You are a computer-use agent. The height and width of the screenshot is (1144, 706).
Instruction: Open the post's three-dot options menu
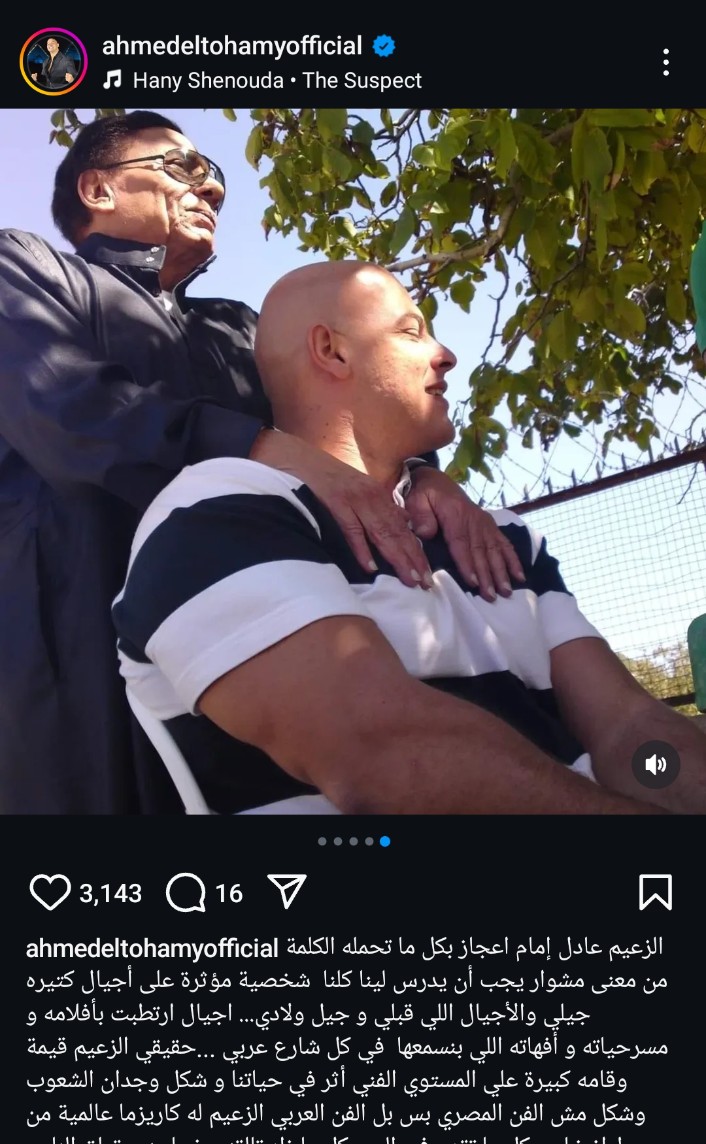665,62
